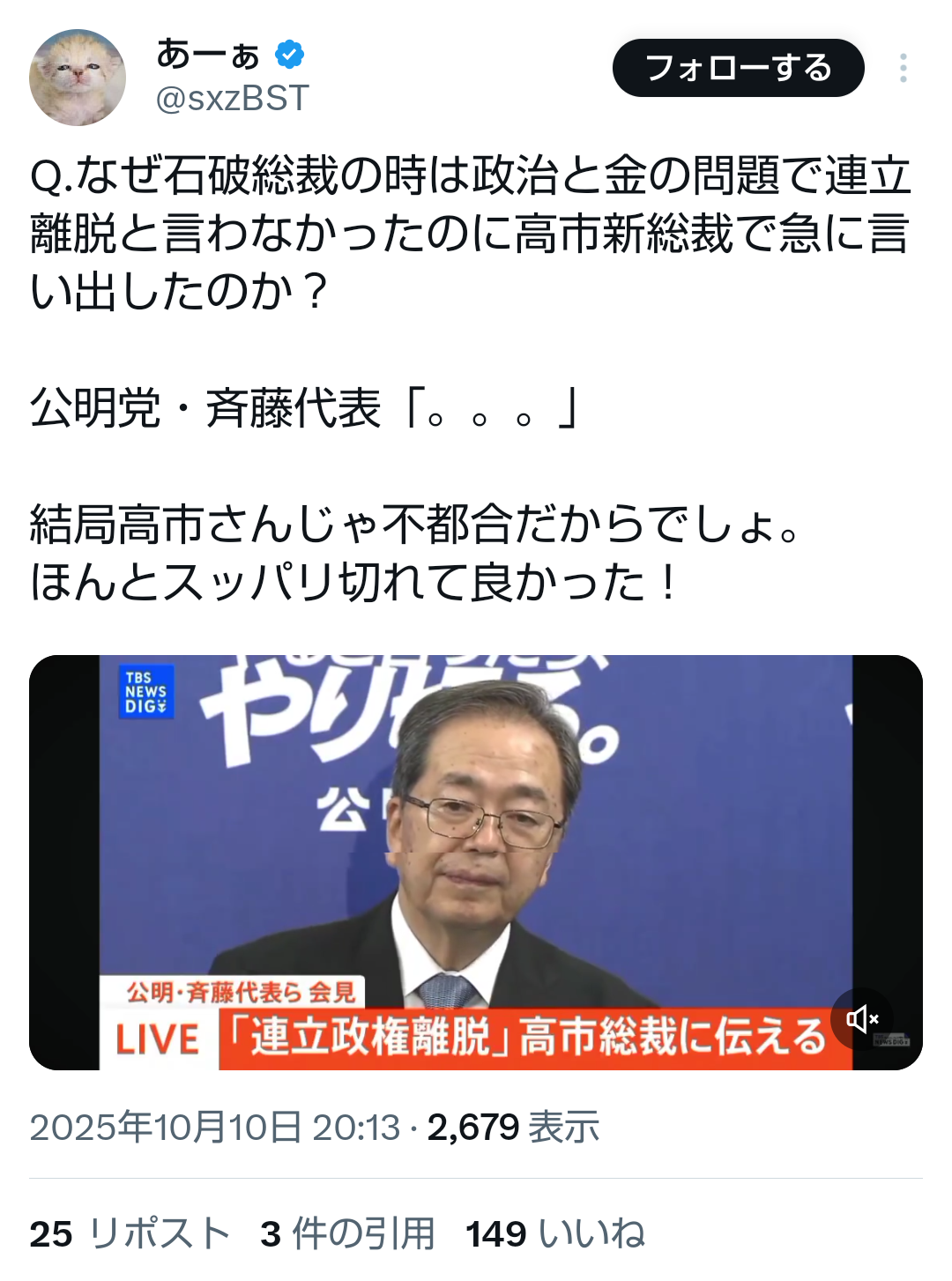This screenshot has height=1281, width=952.
Task: Tap the フォローする button
Action: (738, 68)
